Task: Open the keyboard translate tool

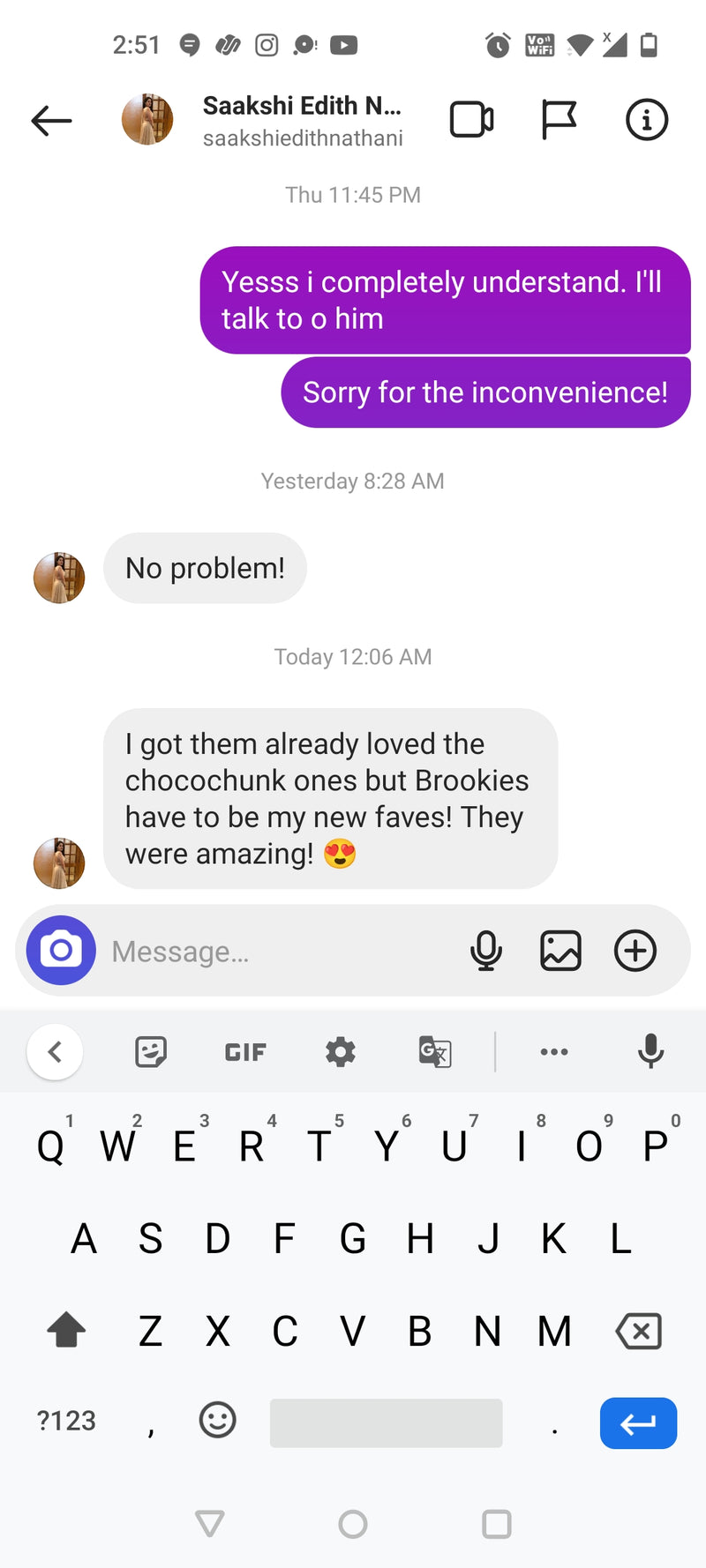Action: click(435, 1052)
